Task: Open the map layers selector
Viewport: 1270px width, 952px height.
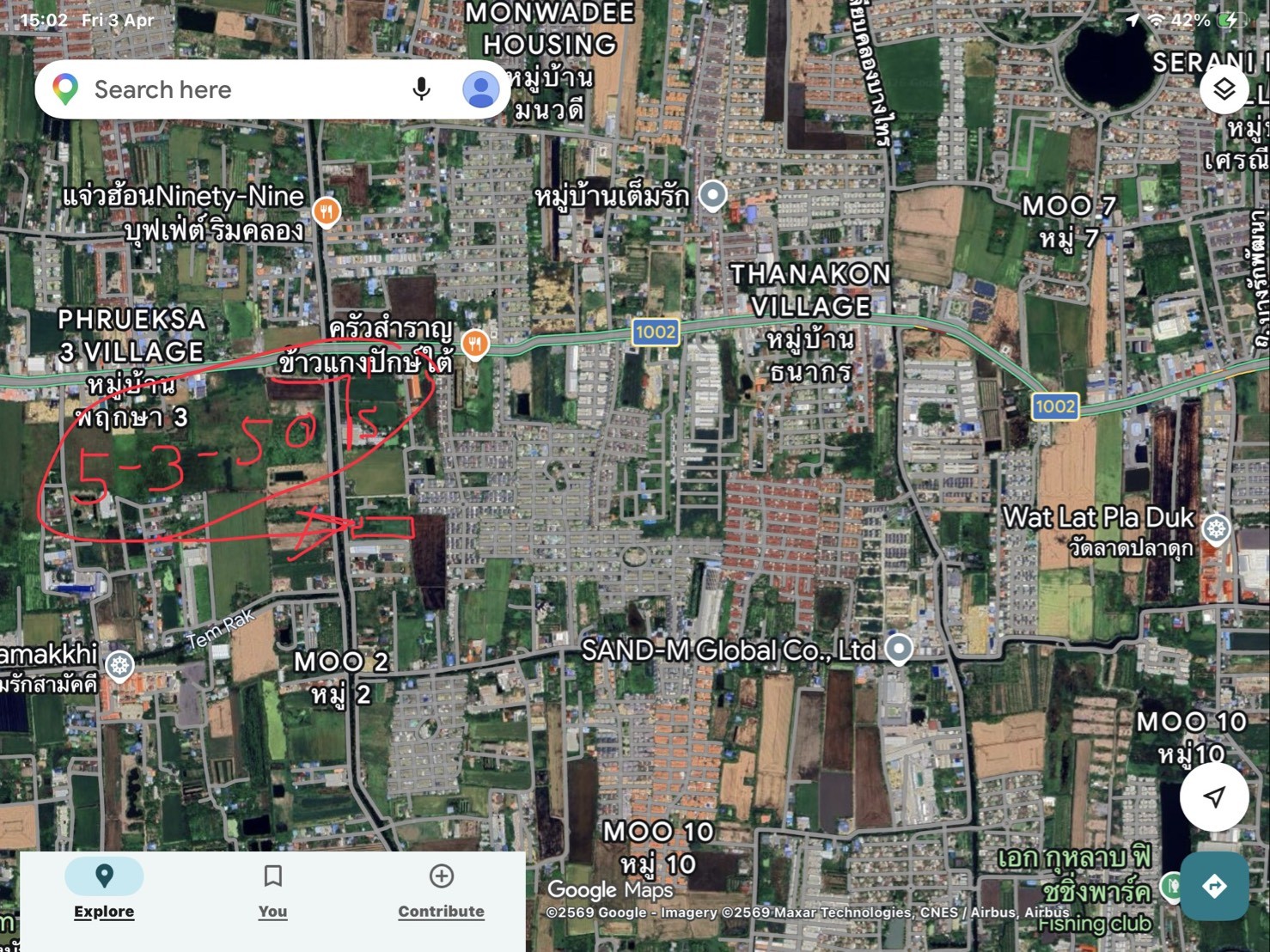Action: coord(1224,88)
